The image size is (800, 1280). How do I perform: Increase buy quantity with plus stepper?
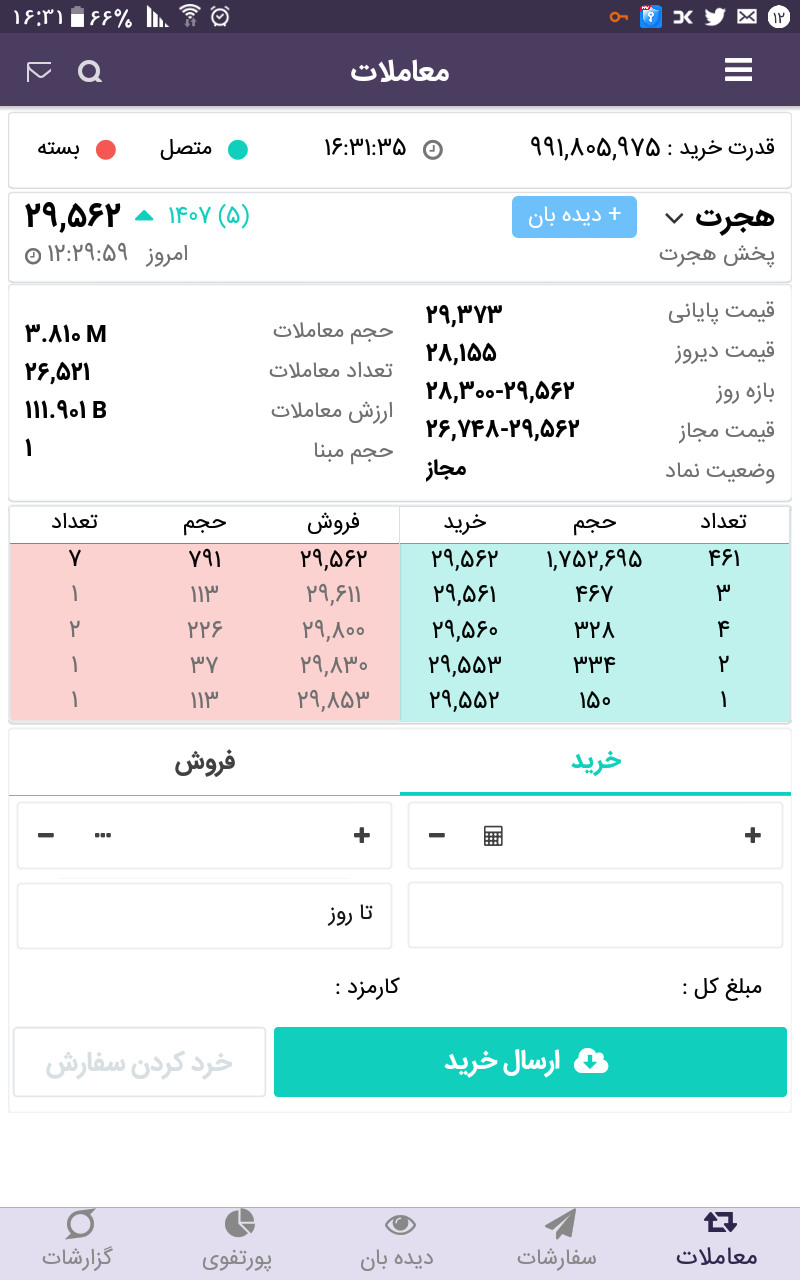click(752, 835)
